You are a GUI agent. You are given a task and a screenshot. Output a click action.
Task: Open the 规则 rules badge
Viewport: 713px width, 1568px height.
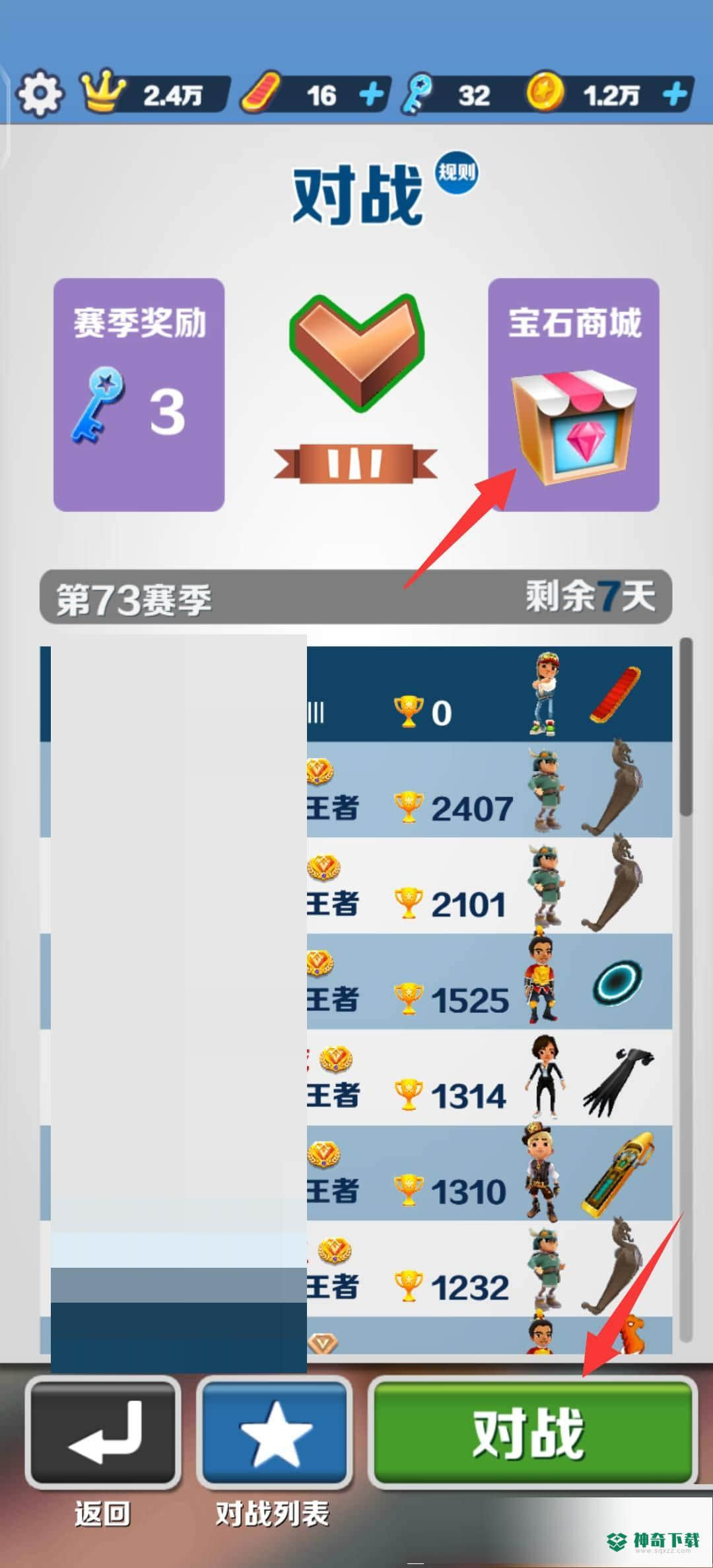pyautogui.click(x=456, y=173)
